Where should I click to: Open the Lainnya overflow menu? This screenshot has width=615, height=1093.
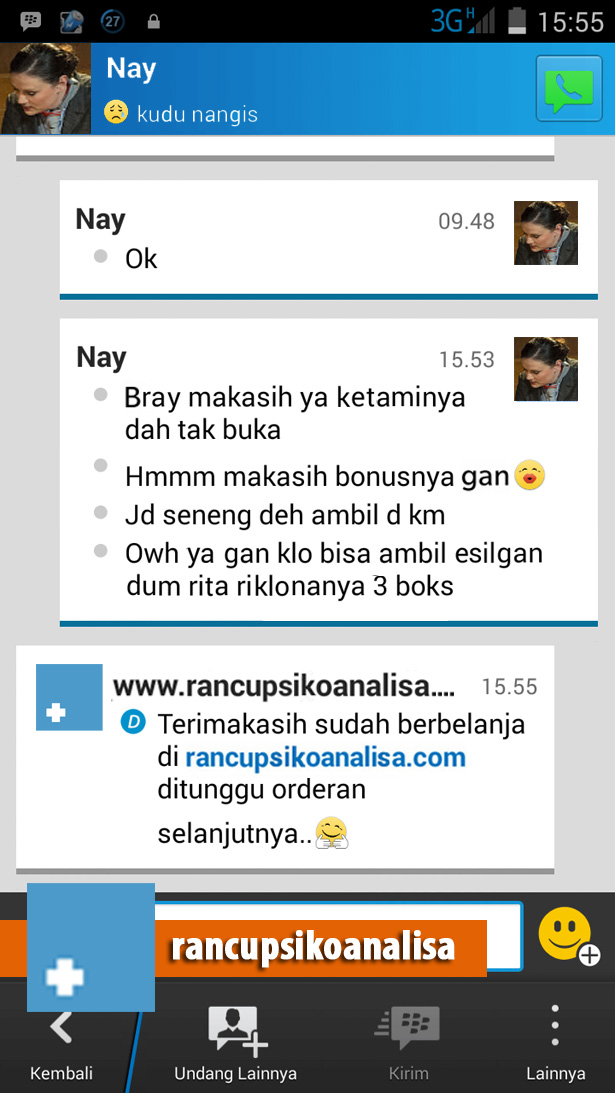tap(556, 1043)
